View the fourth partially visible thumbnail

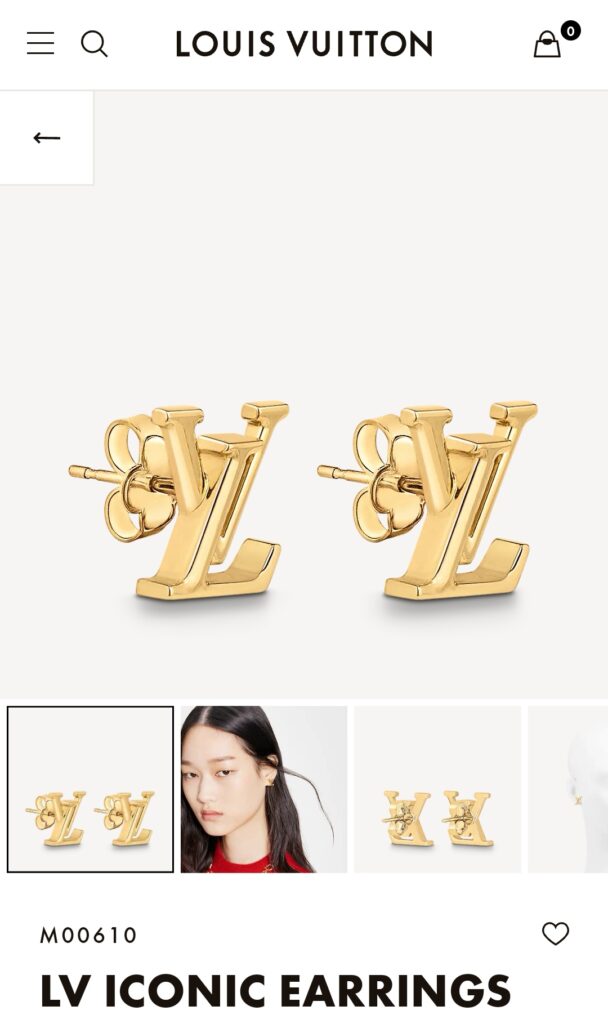click(568, 789)
